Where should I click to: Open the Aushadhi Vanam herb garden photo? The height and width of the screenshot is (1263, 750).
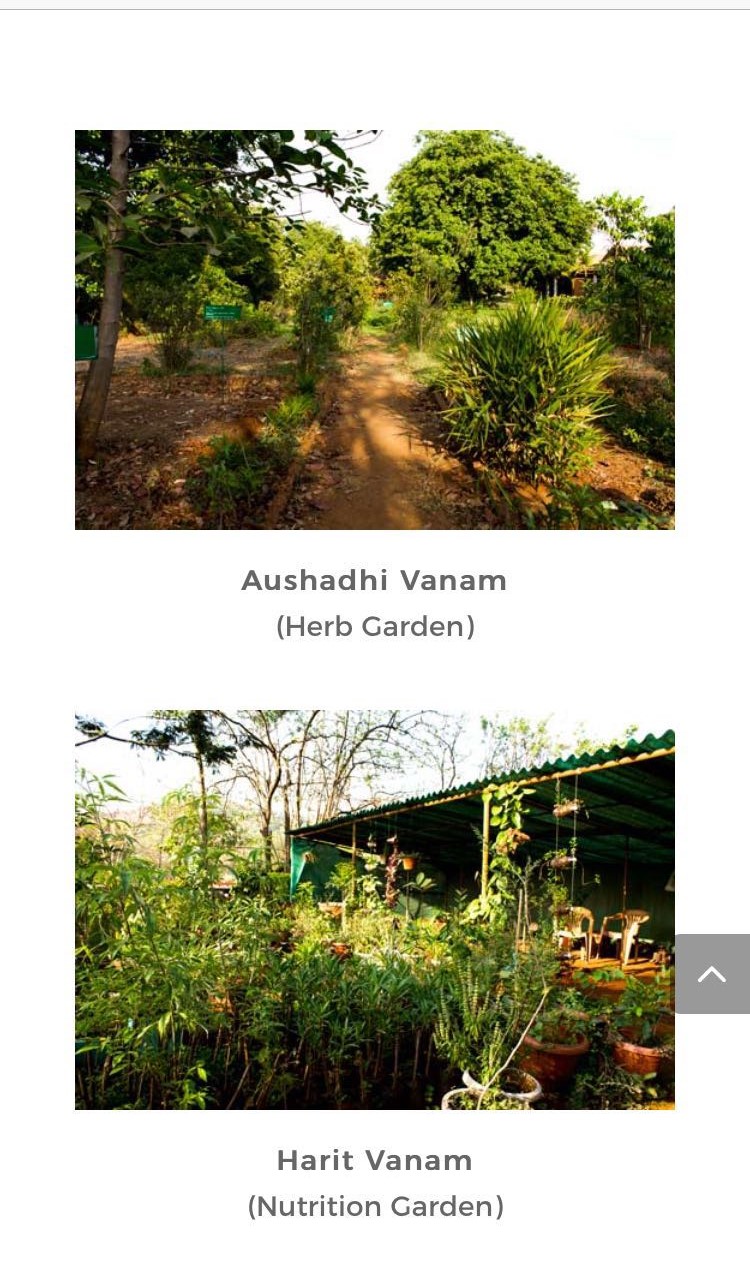[374, 329]
